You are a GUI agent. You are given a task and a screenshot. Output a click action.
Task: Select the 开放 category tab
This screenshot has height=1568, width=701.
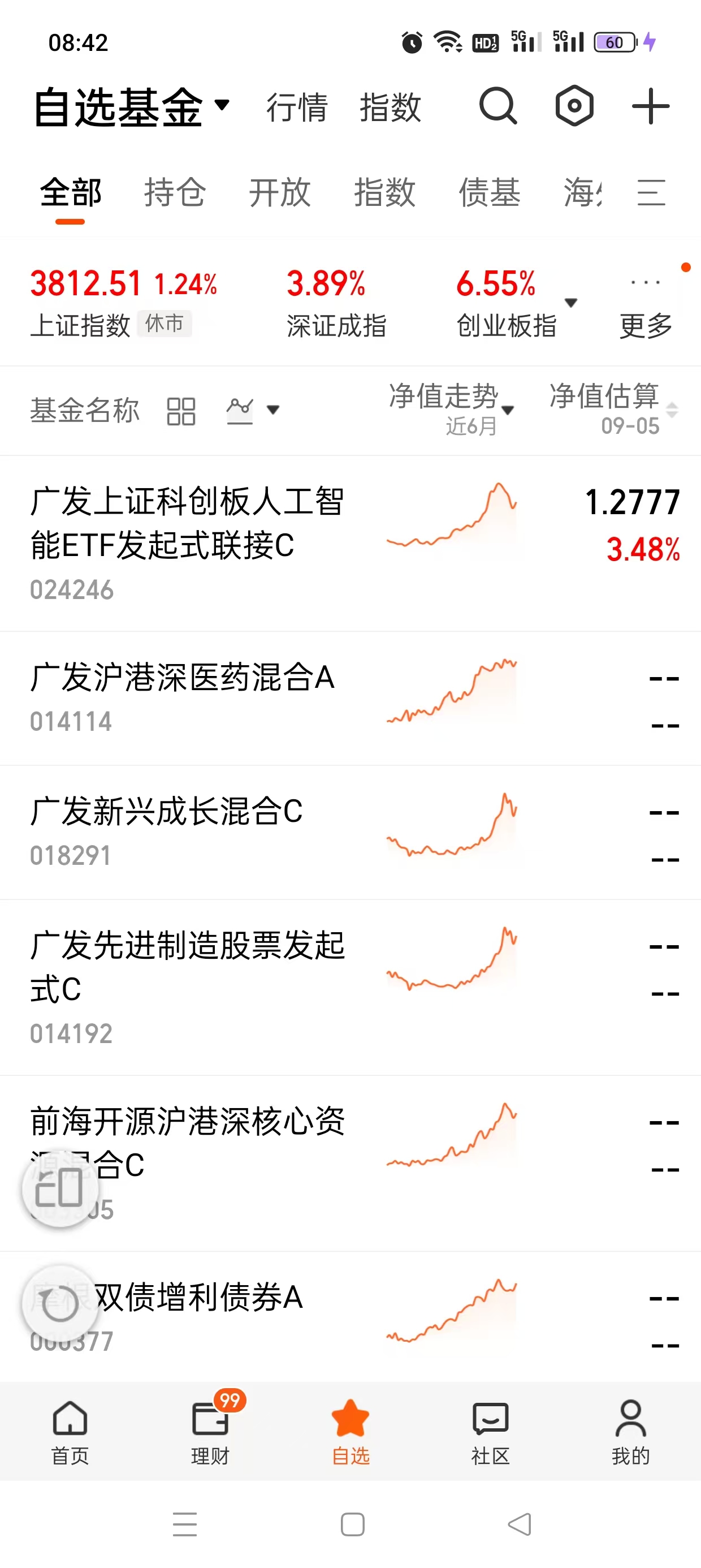[x=280, y=192]
